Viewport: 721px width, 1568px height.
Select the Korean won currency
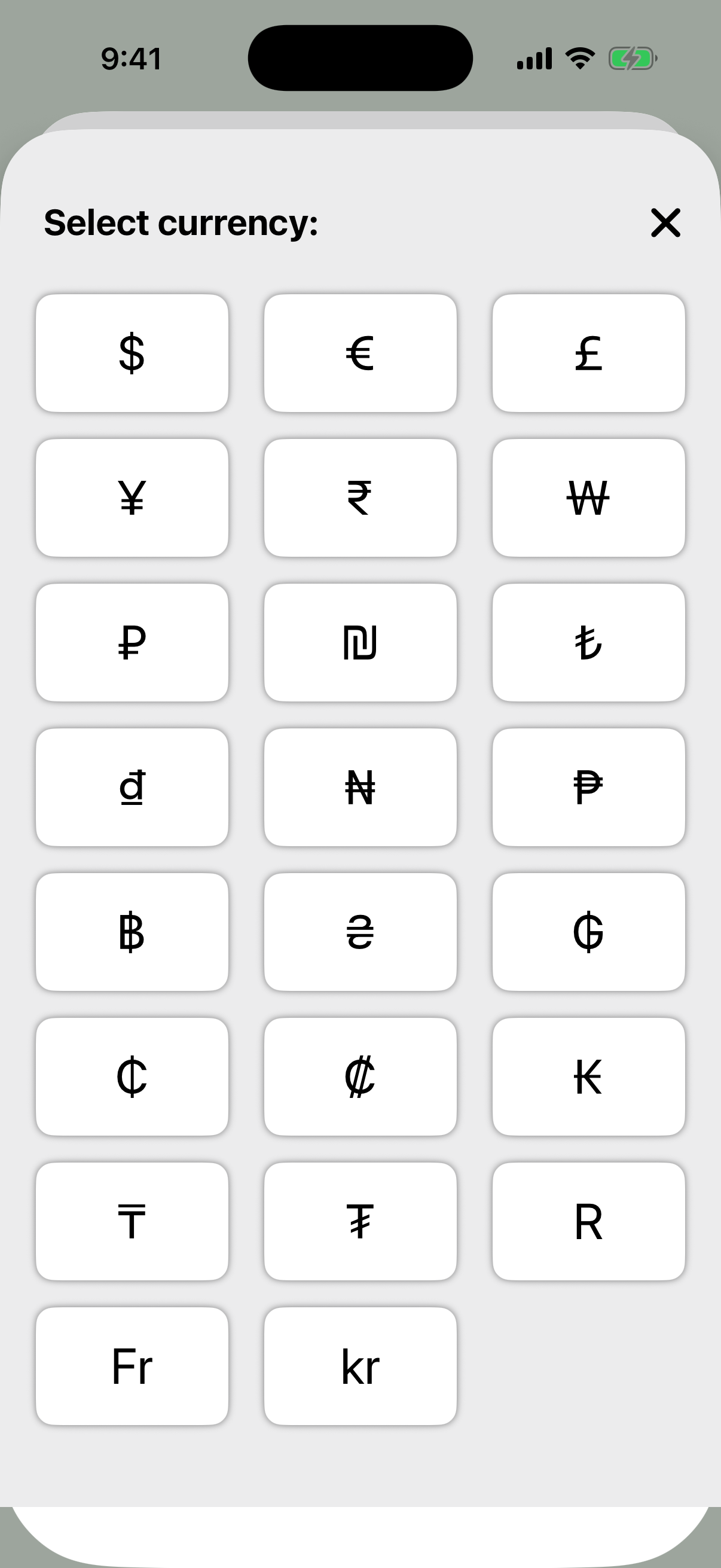click(588, 498)
